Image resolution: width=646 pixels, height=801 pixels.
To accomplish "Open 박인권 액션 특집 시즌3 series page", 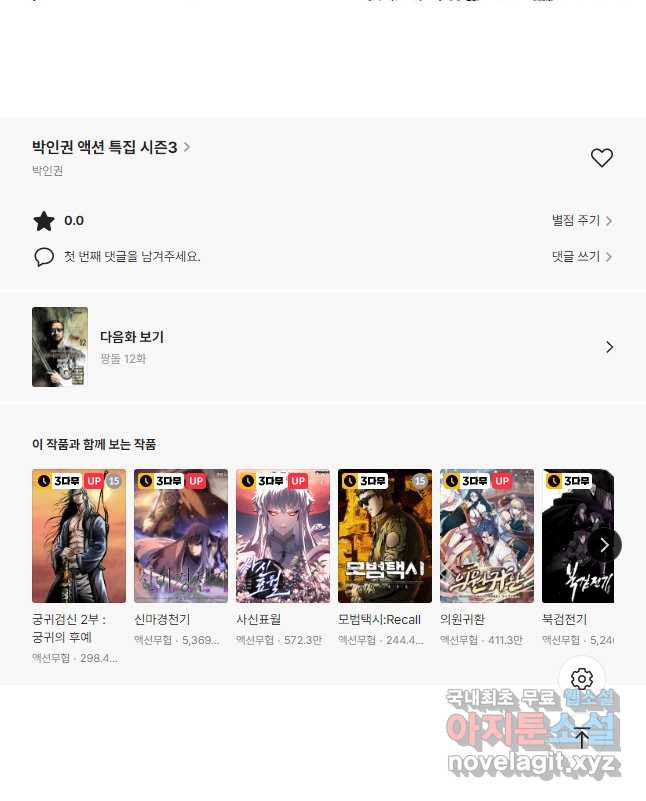I will point(110,147).
